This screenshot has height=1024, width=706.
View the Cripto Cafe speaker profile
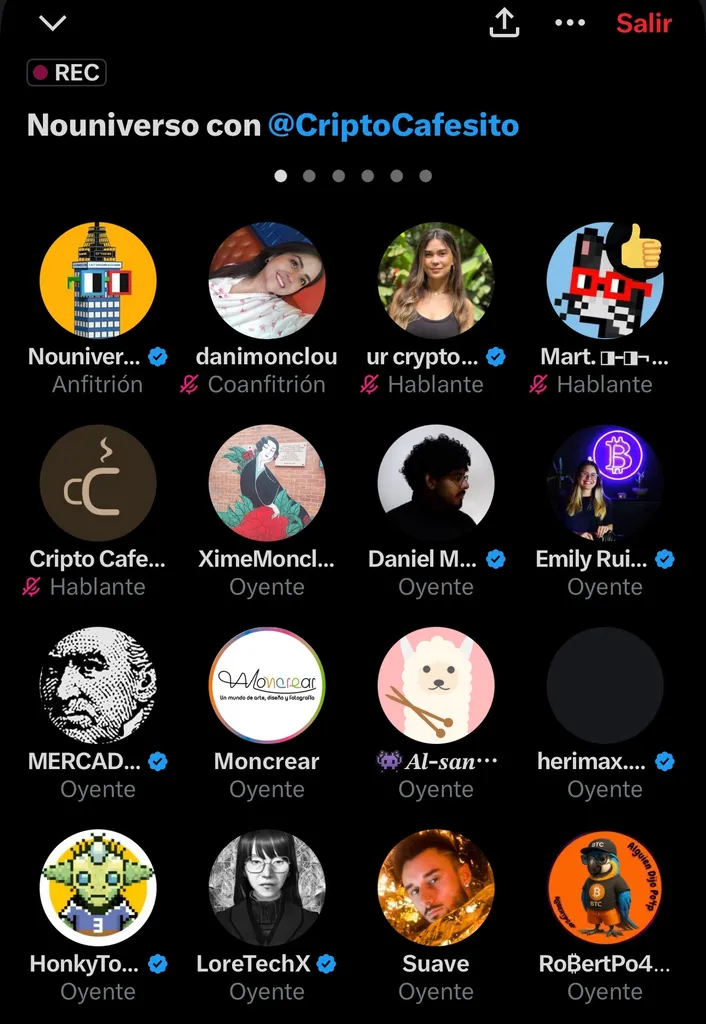click(98, 483)
